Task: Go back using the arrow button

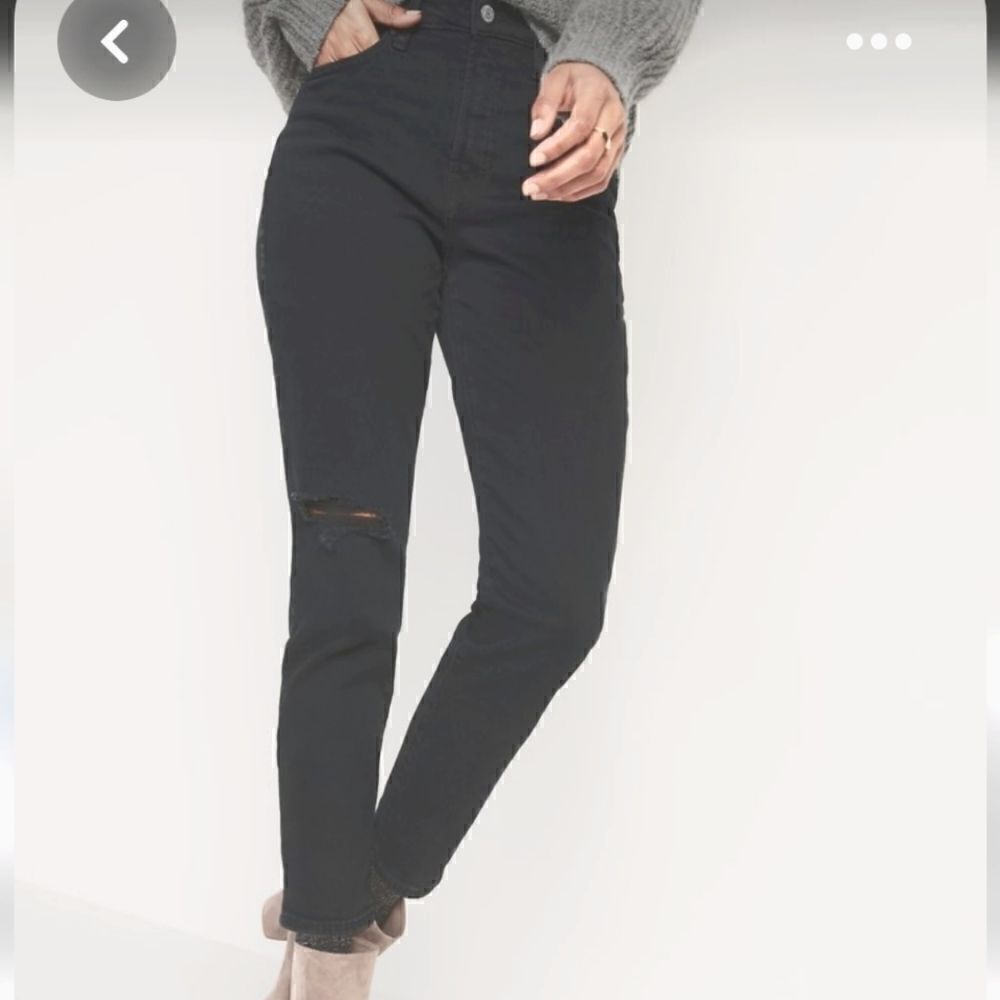Action: (x=116, y=42)
